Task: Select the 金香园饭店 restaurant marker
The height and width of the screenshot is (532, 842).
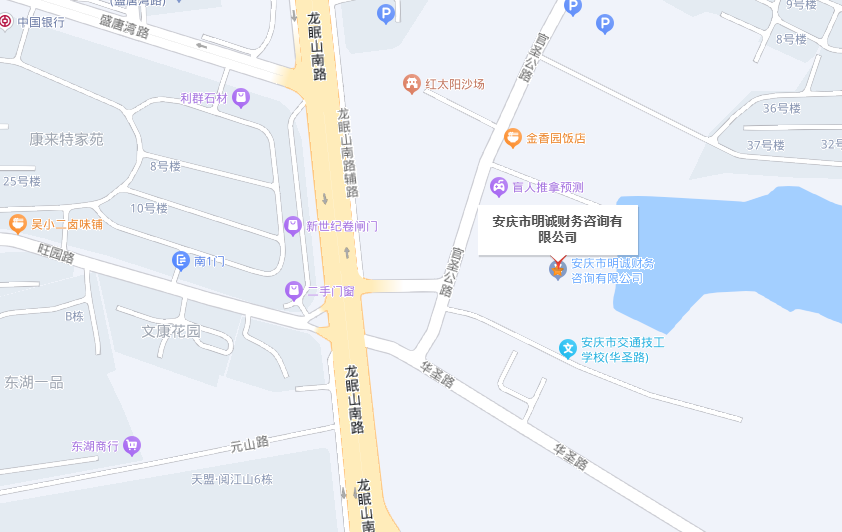Action: 513,137
